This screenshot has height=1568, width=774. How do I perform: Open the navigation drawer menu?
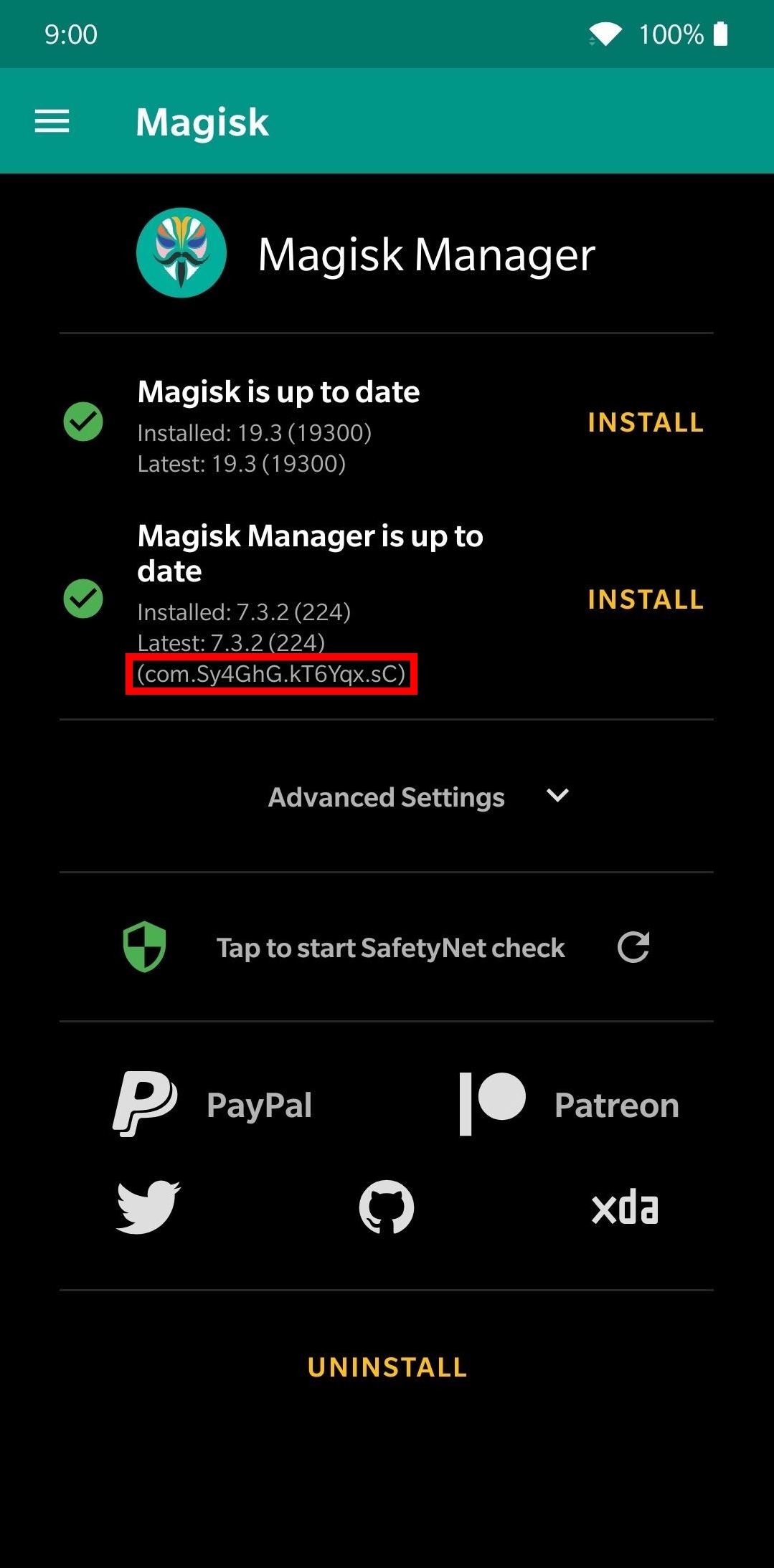[x=52, y=122]
